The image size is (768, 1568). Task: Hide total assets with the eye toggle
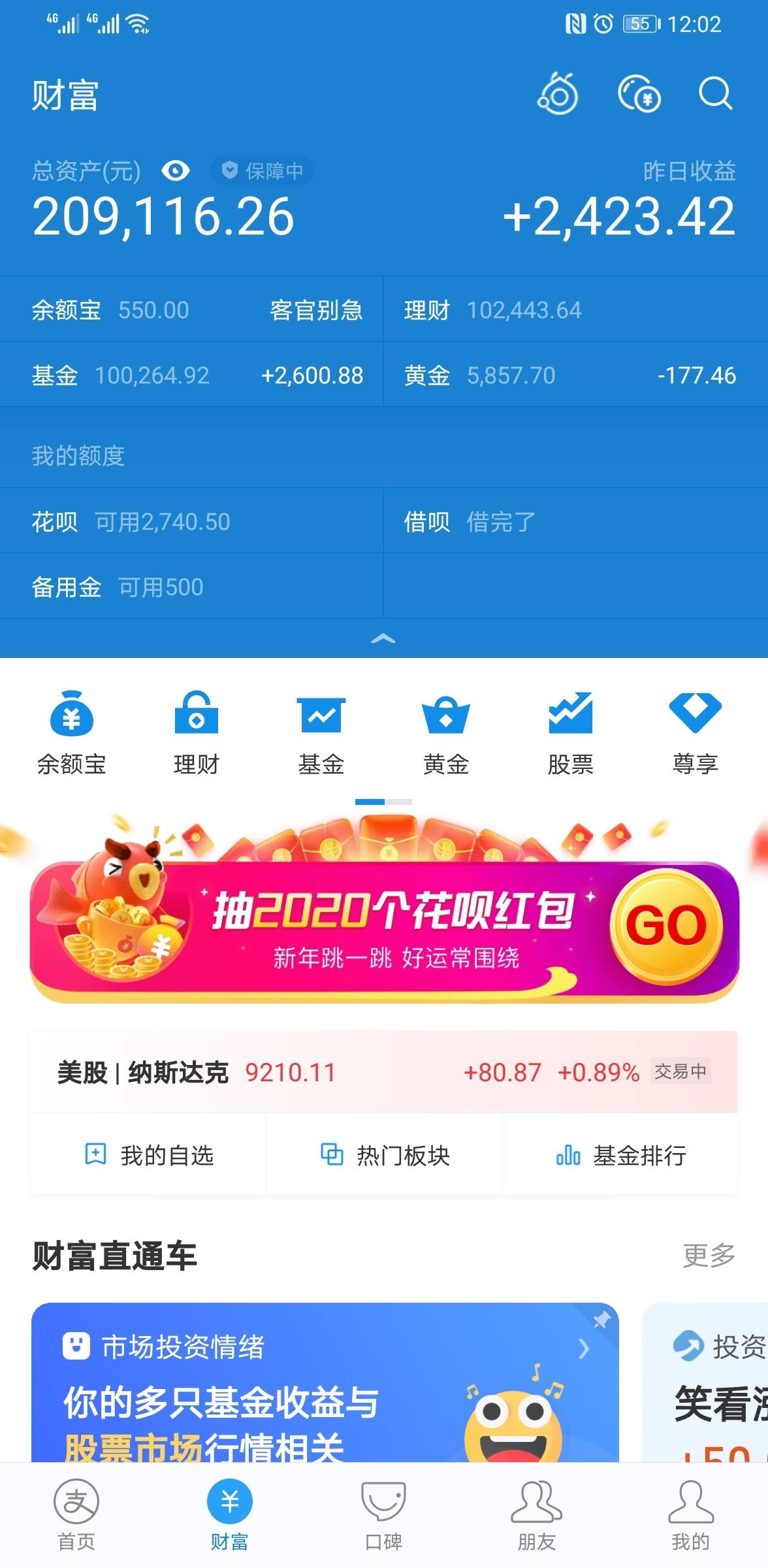coord(175,171)
